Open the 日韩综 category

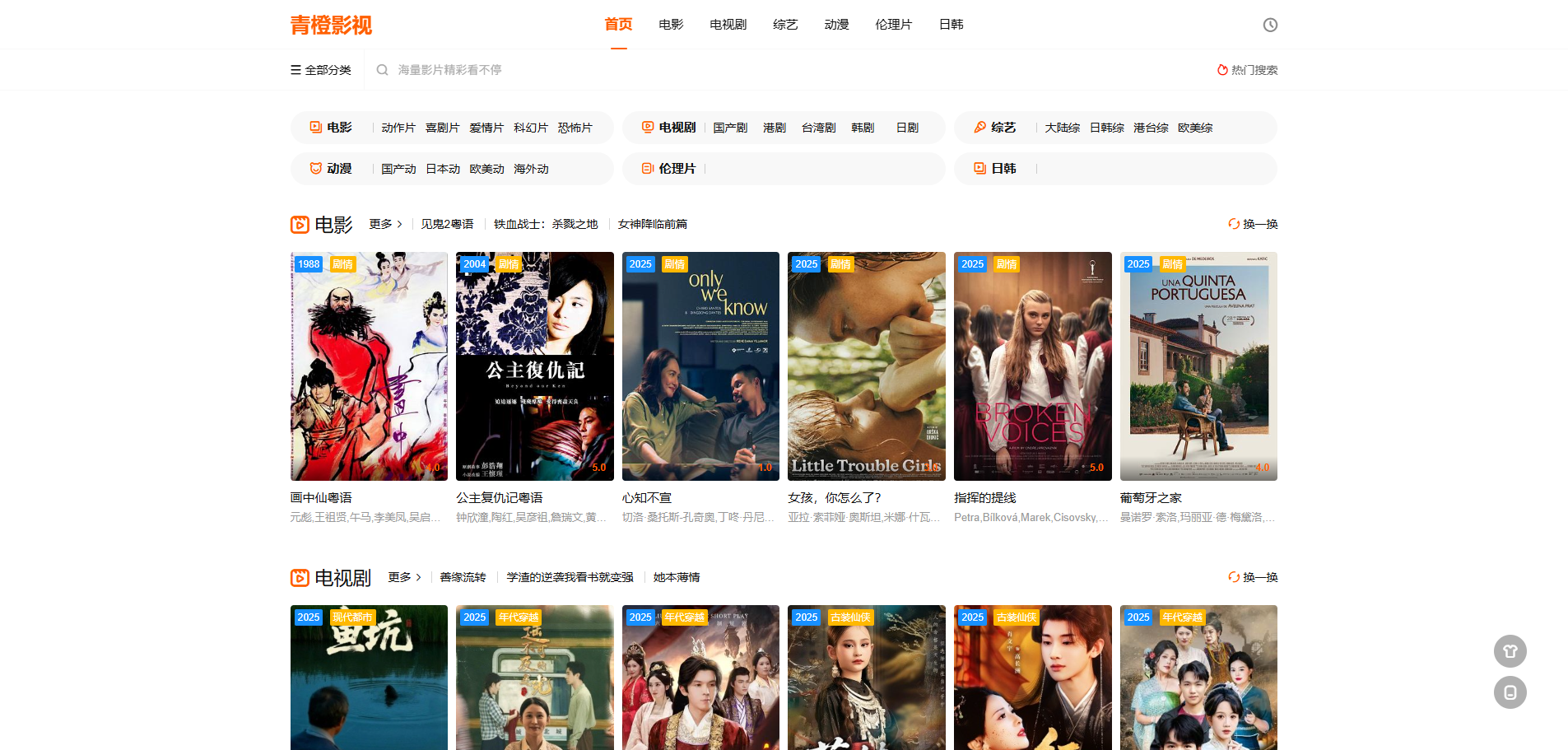(x=1106, y=128)
